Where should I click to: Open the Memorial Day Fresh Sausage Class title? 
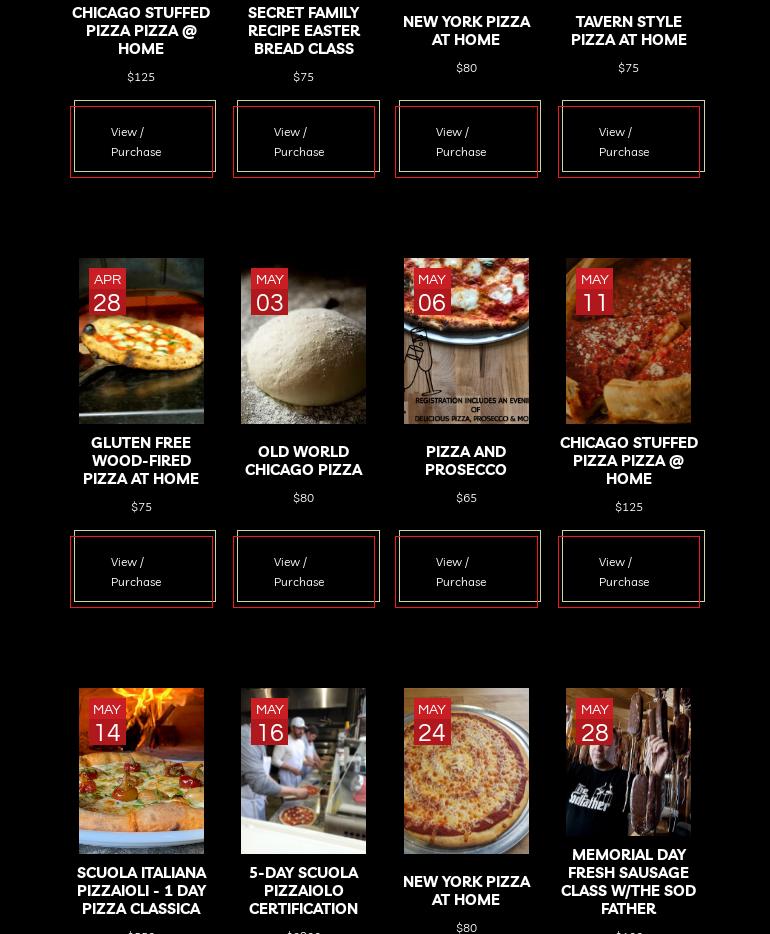click(628, 881)
